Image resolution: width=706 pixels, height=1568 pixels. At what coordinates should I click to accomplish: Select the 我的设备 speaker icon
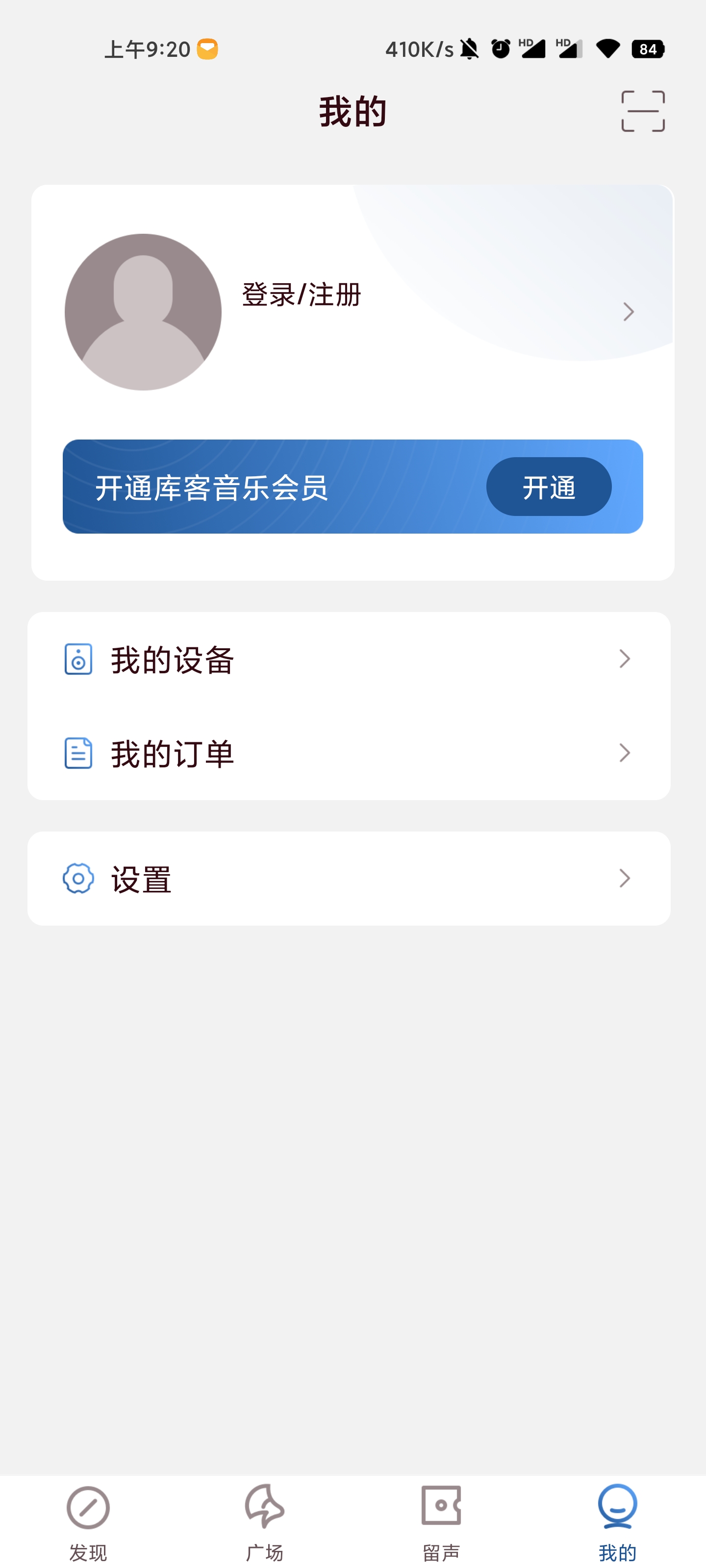77,659
